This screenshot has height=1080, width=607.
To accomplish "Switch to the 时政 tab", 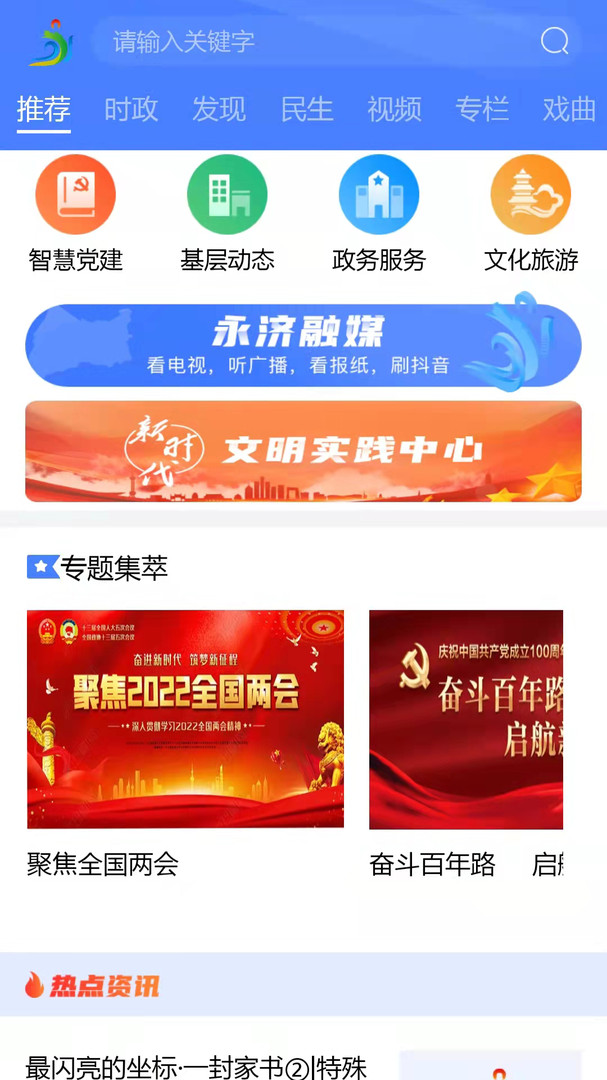I will [131, 110].
